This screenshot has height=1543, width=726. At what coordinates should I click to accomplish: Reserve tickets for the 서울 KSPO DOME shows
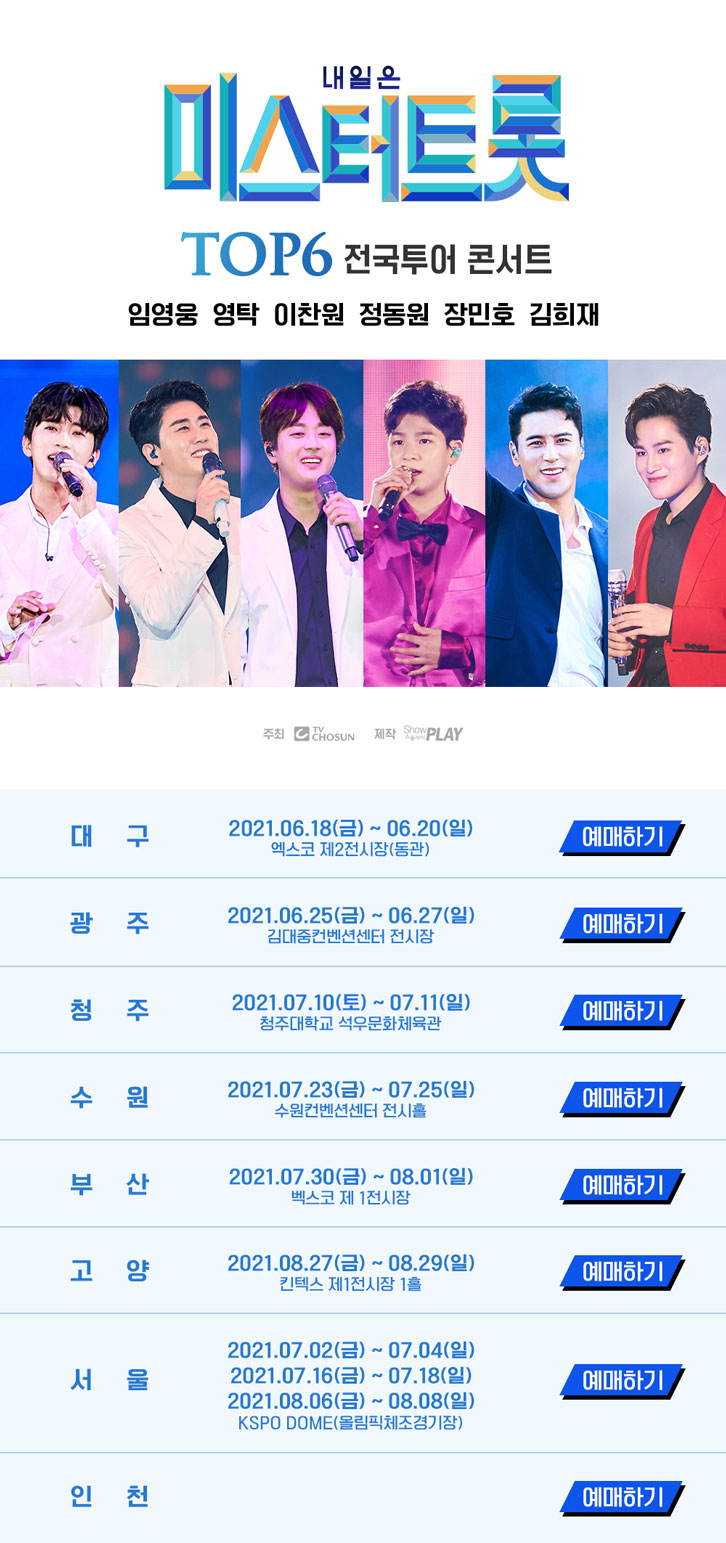click(621, 1381)
